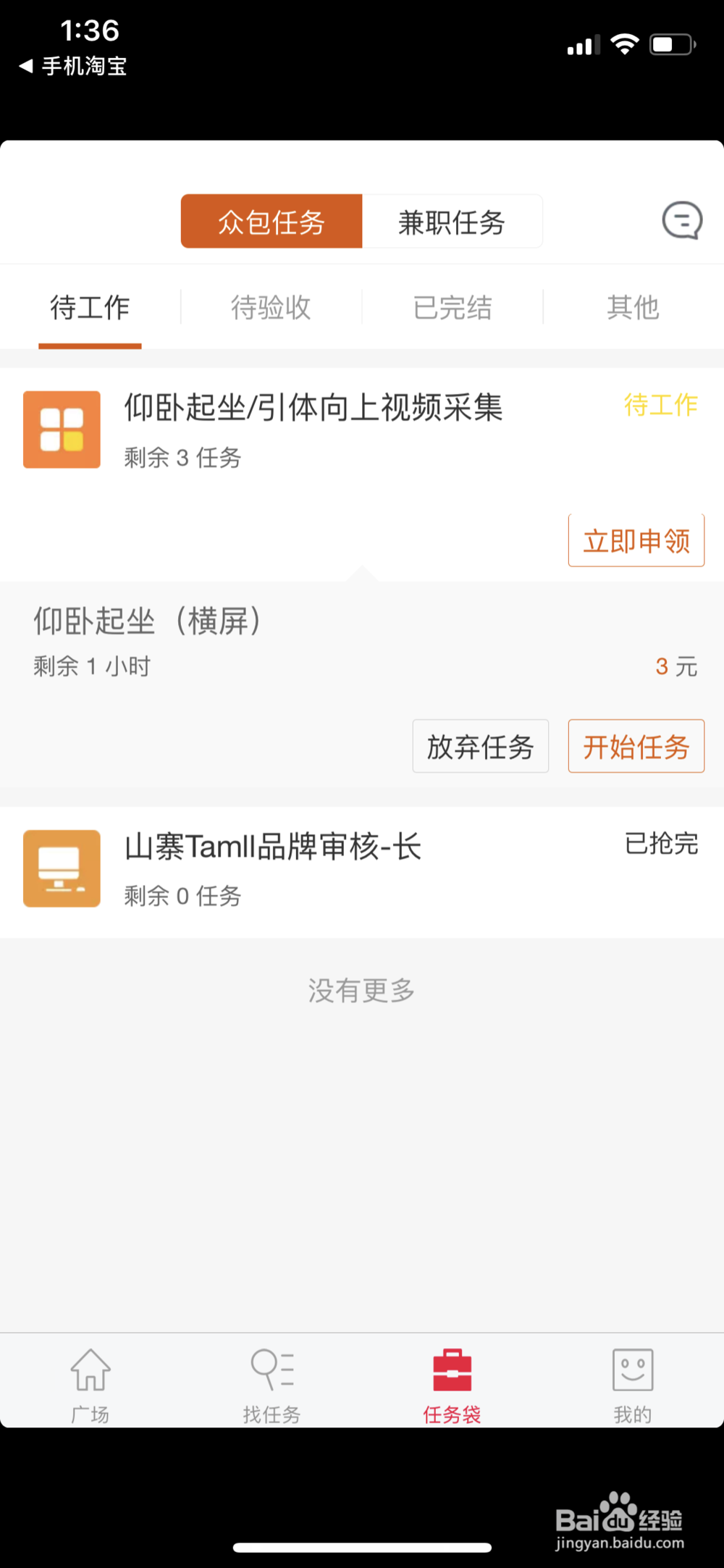This screenshot has width=724, height=1568.
Task: Tap the Baidu 经验 logo at bottom
Action: tap(619, 1517)
